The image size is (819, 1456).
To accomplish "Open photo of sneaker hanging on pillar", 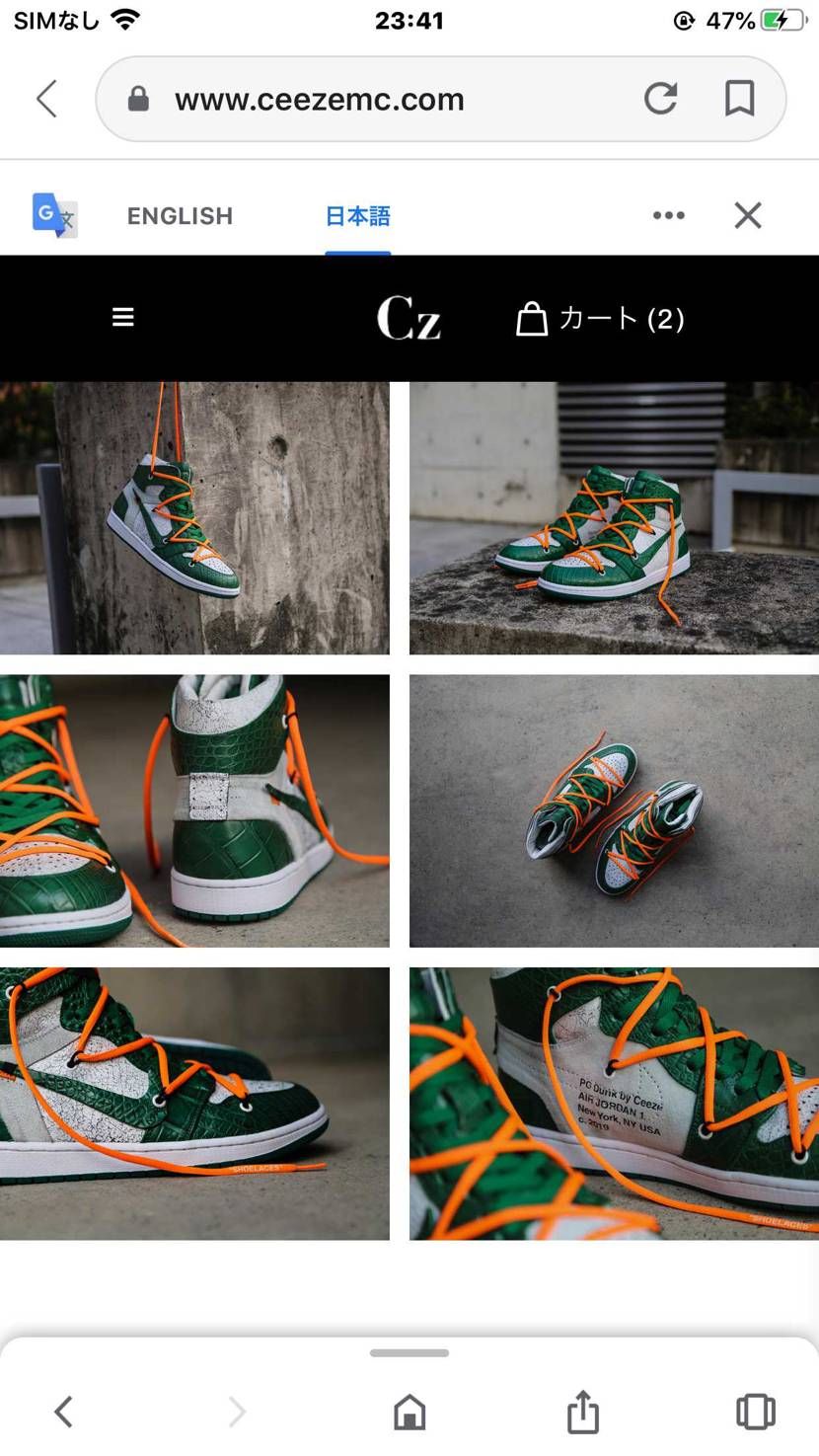I will pos(194,518).
